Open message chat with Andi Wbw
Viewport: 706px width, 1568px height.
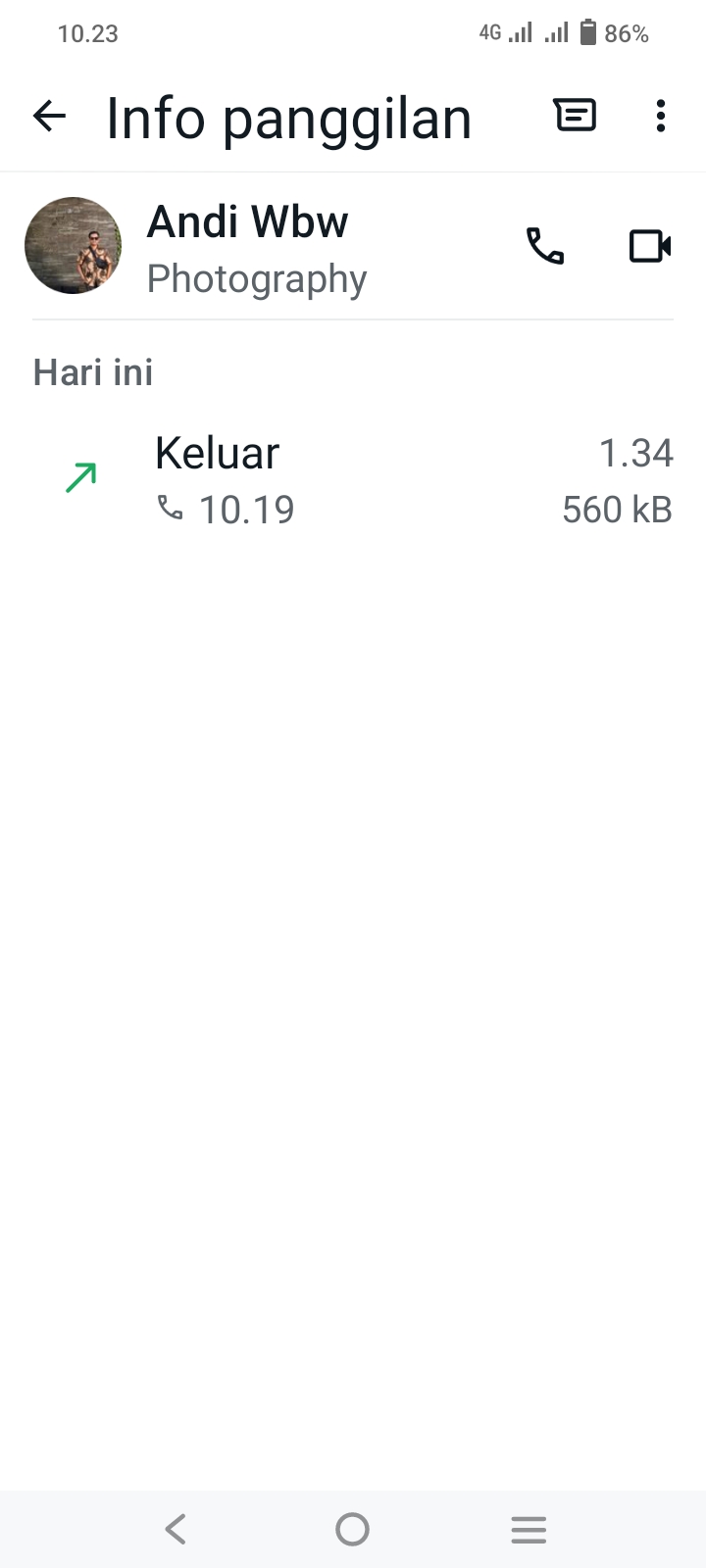coord(576,116)
